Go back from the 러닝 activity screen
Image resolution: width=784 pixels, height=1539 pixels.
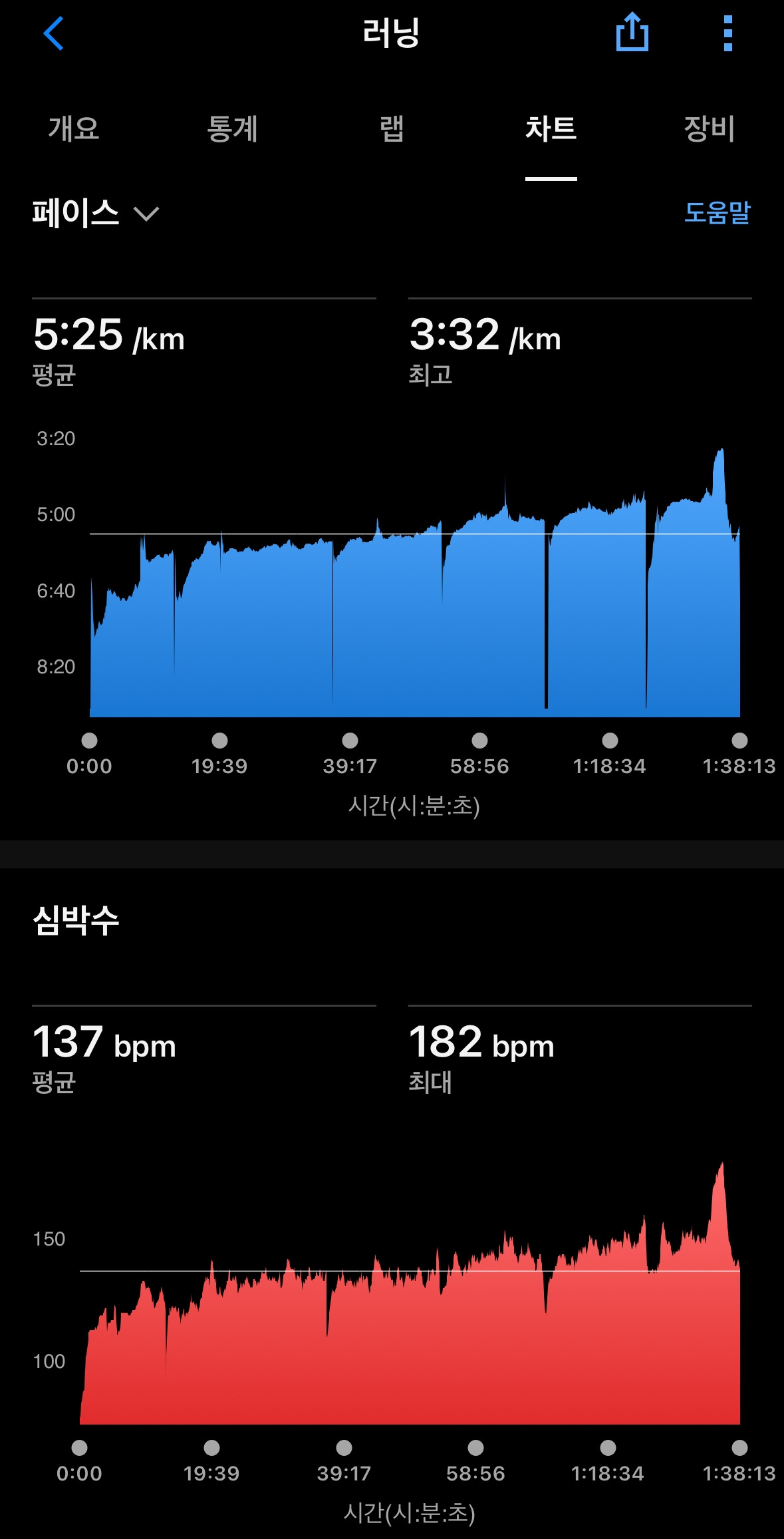[x=54, y=33]
